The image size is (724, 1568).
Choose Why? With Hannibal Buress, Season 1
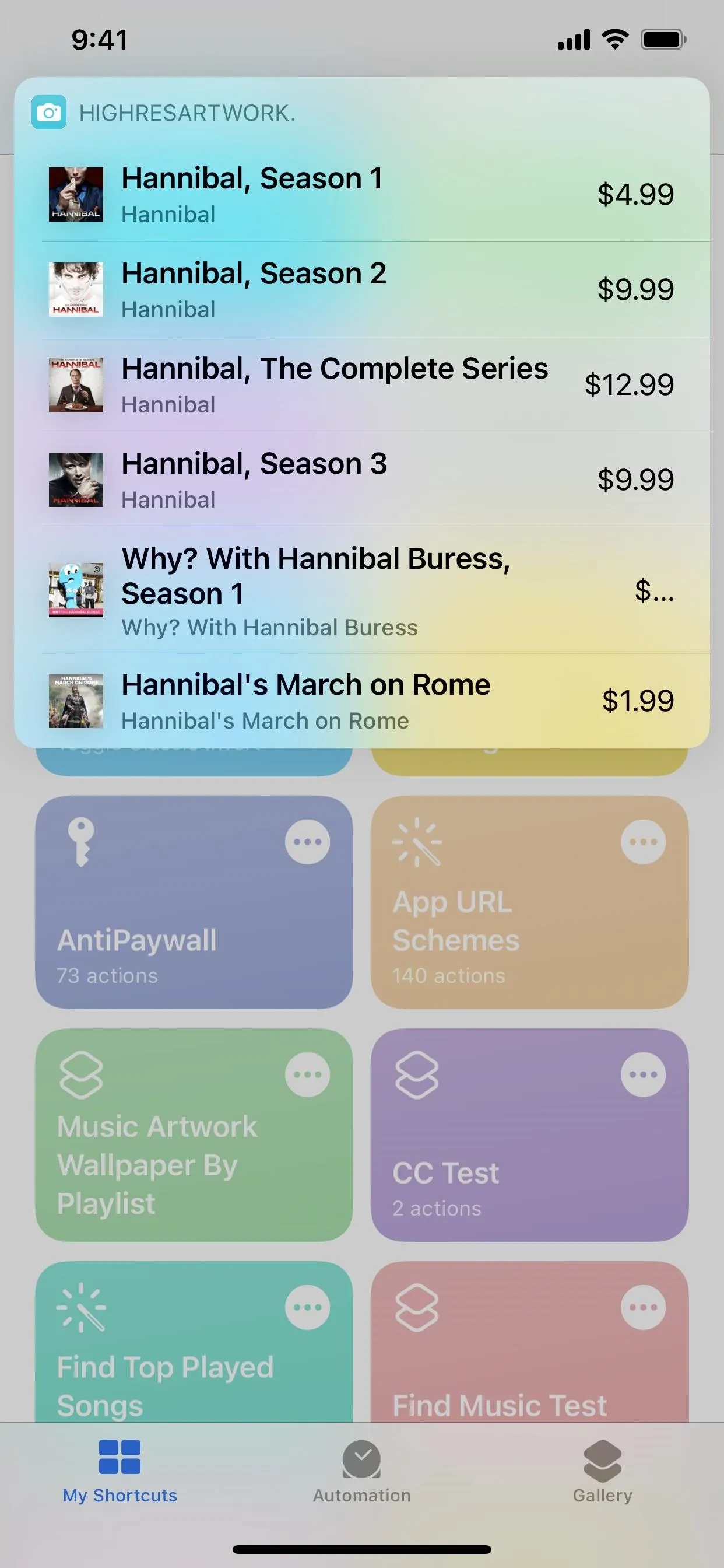coord(361,590)
